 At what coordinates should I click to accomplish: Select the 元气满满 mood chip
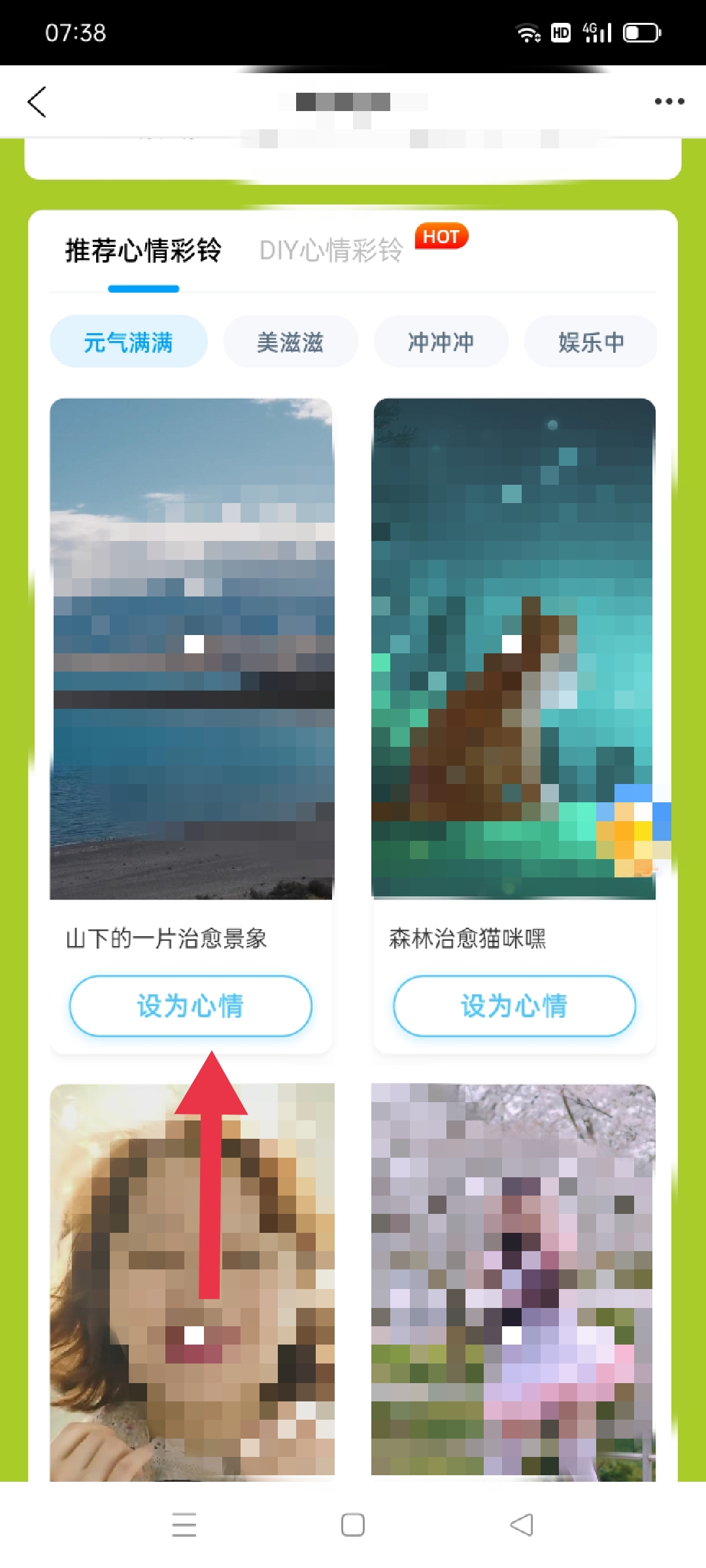(128, 342)
